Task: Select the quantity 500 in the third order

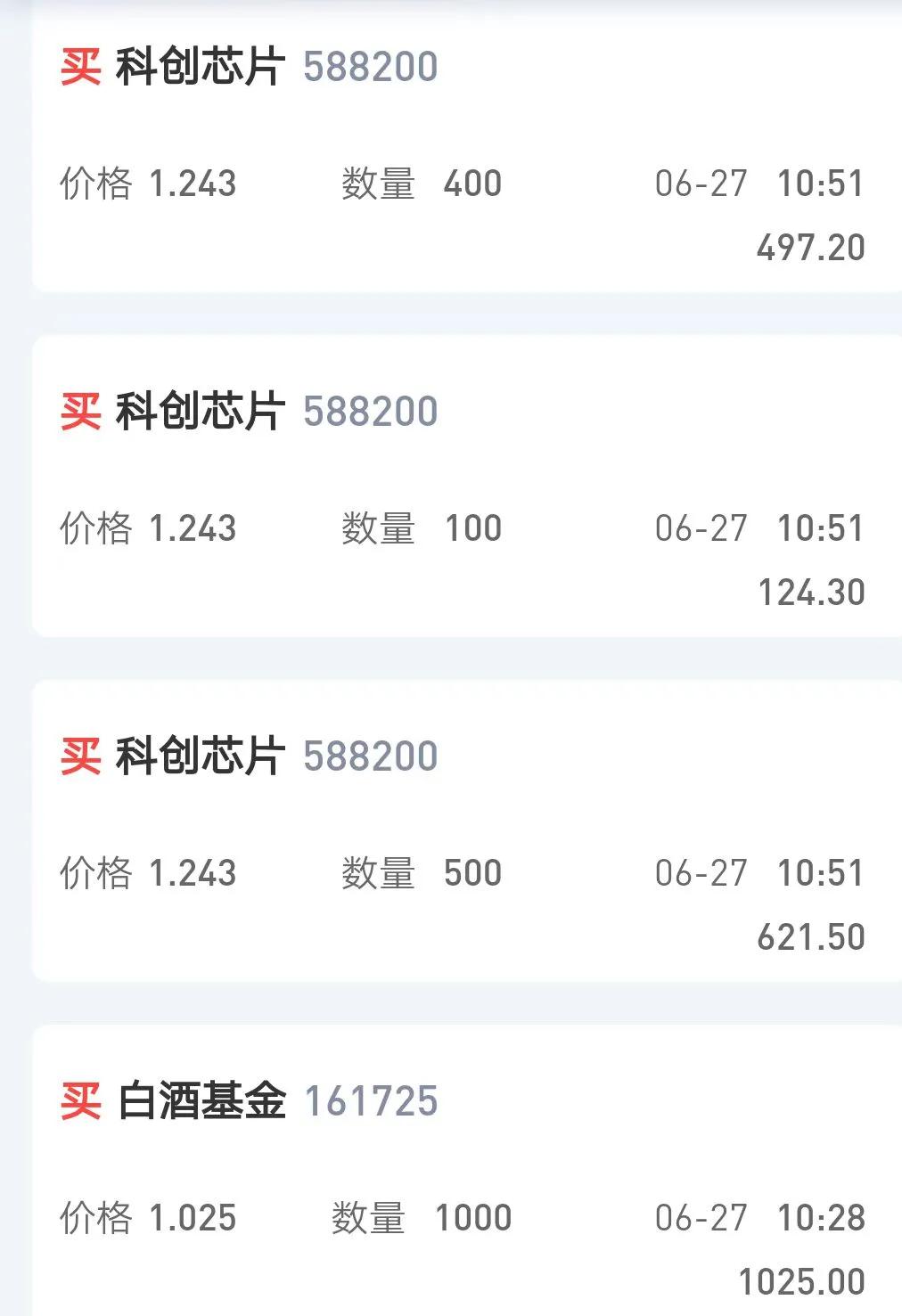Action: pos(472,872)
